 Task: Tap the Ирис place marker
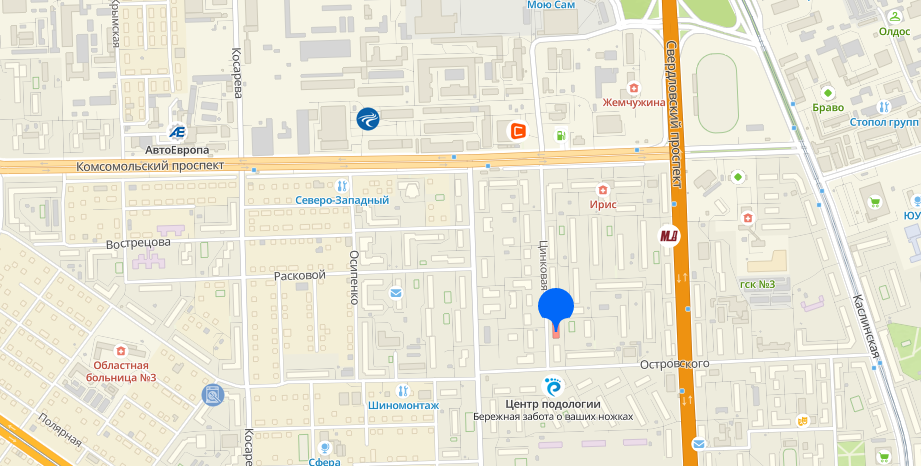pyautogui.click(x=602, y=190)
